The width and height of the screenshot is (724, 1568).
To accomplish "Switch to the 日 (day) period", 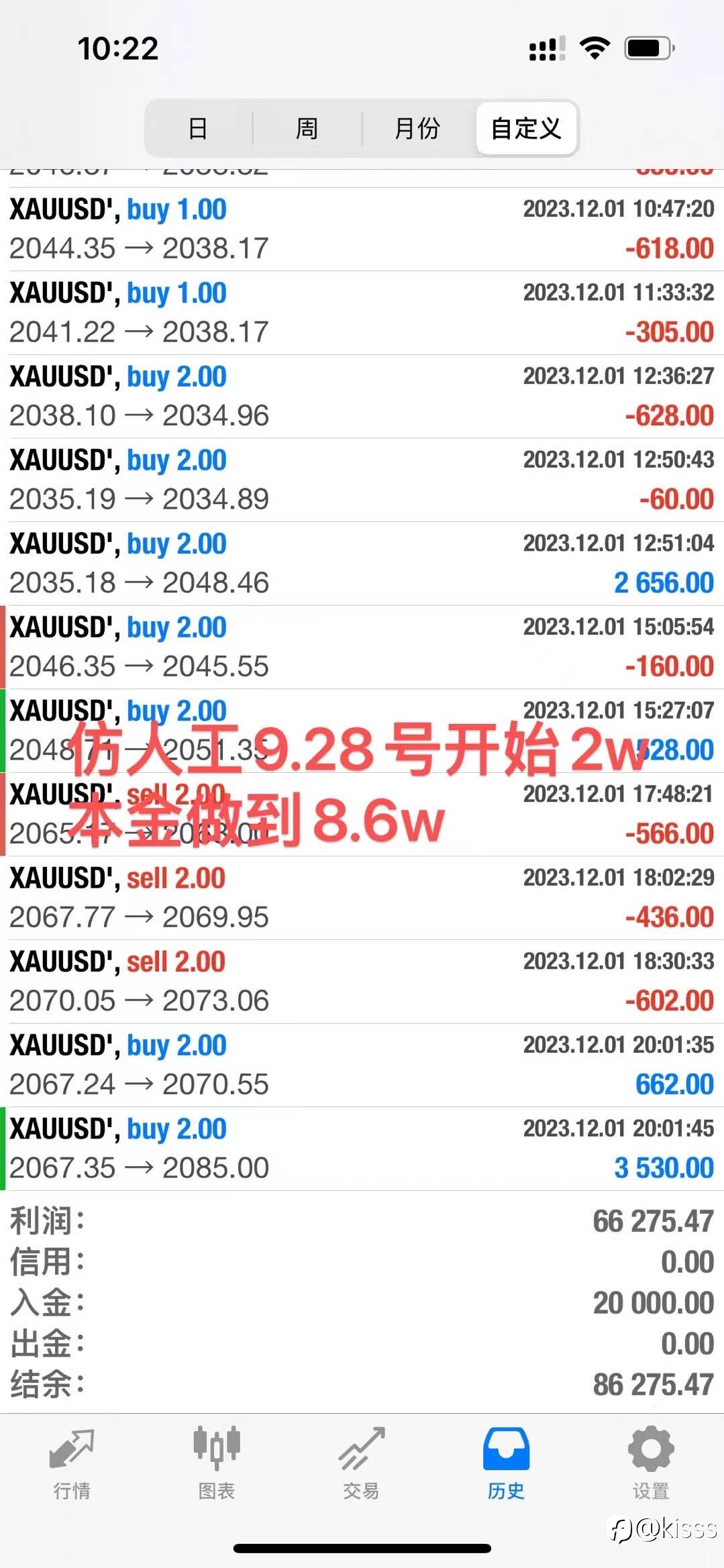I will 198,128.
